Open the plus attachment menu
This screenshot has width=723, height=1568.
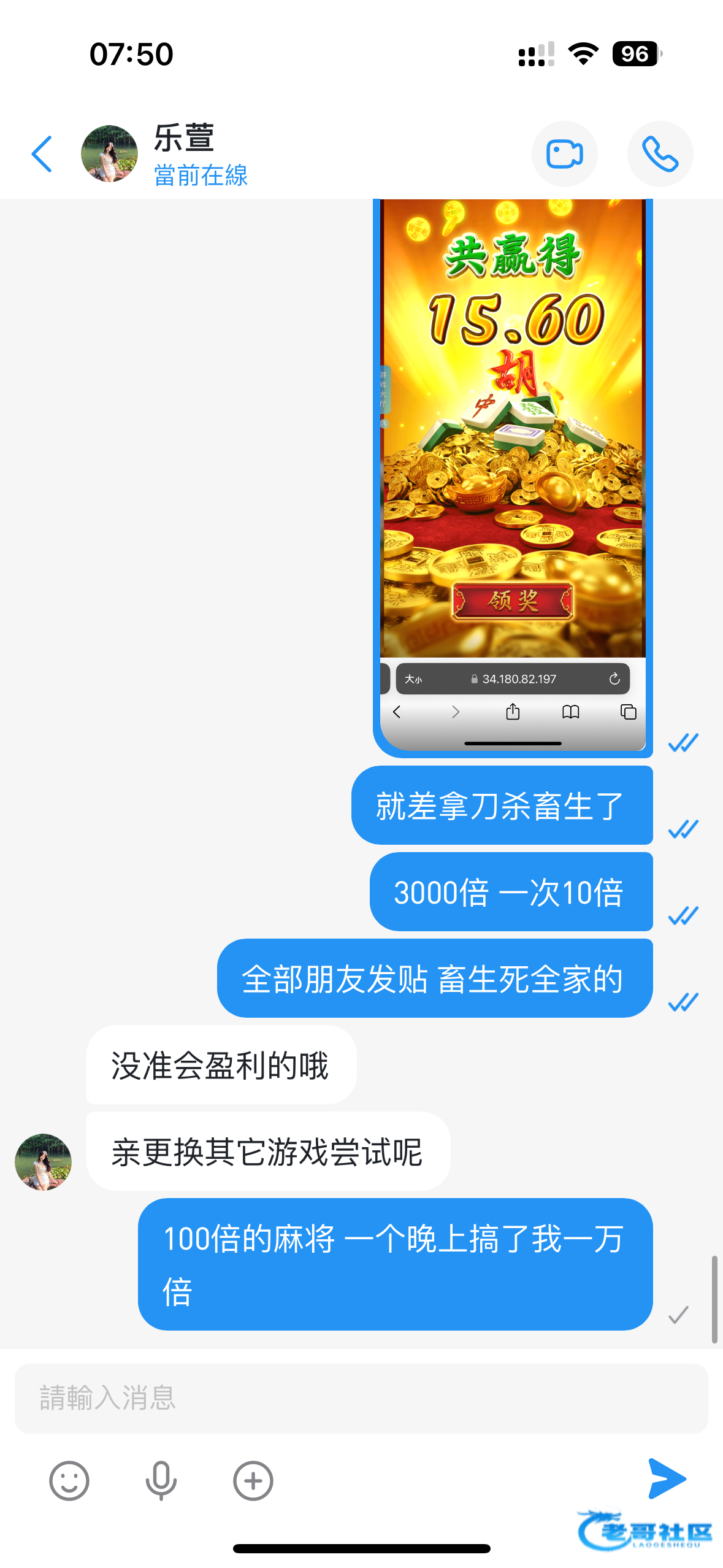pos(253,1480)
